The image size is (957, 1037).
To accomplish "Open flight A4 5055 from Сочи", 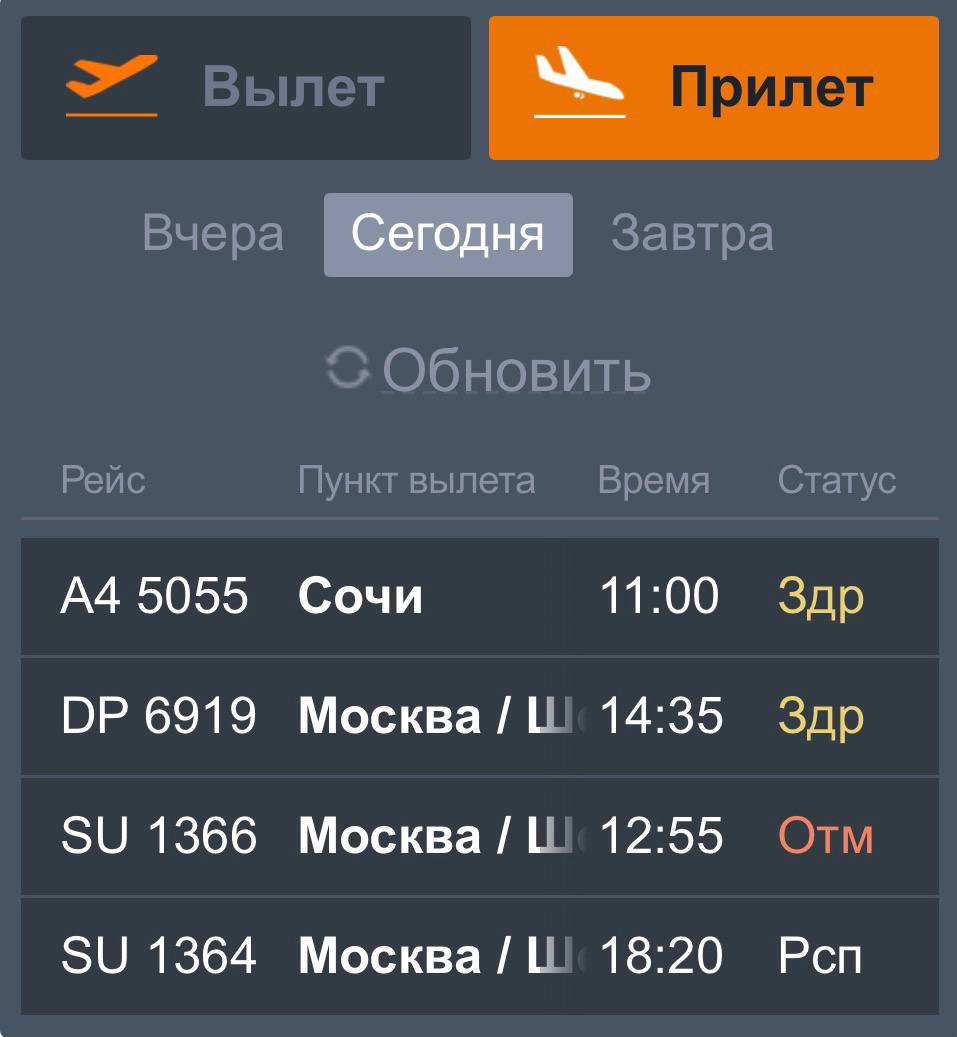I will (x=479, y=597).
